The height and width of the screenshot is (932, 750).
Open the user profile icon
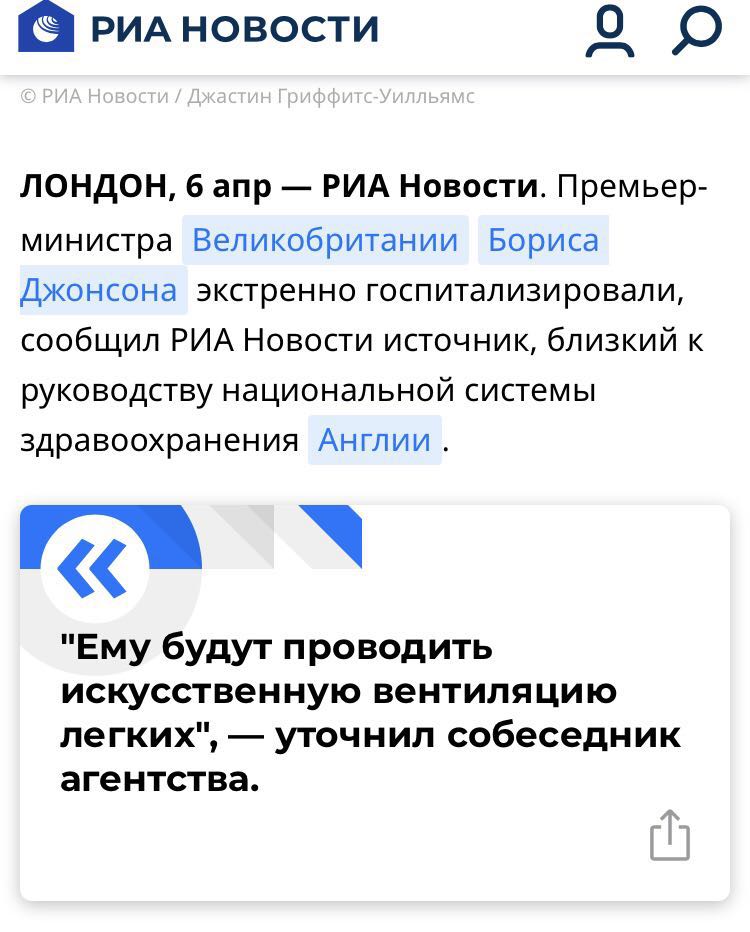[610, 30]
